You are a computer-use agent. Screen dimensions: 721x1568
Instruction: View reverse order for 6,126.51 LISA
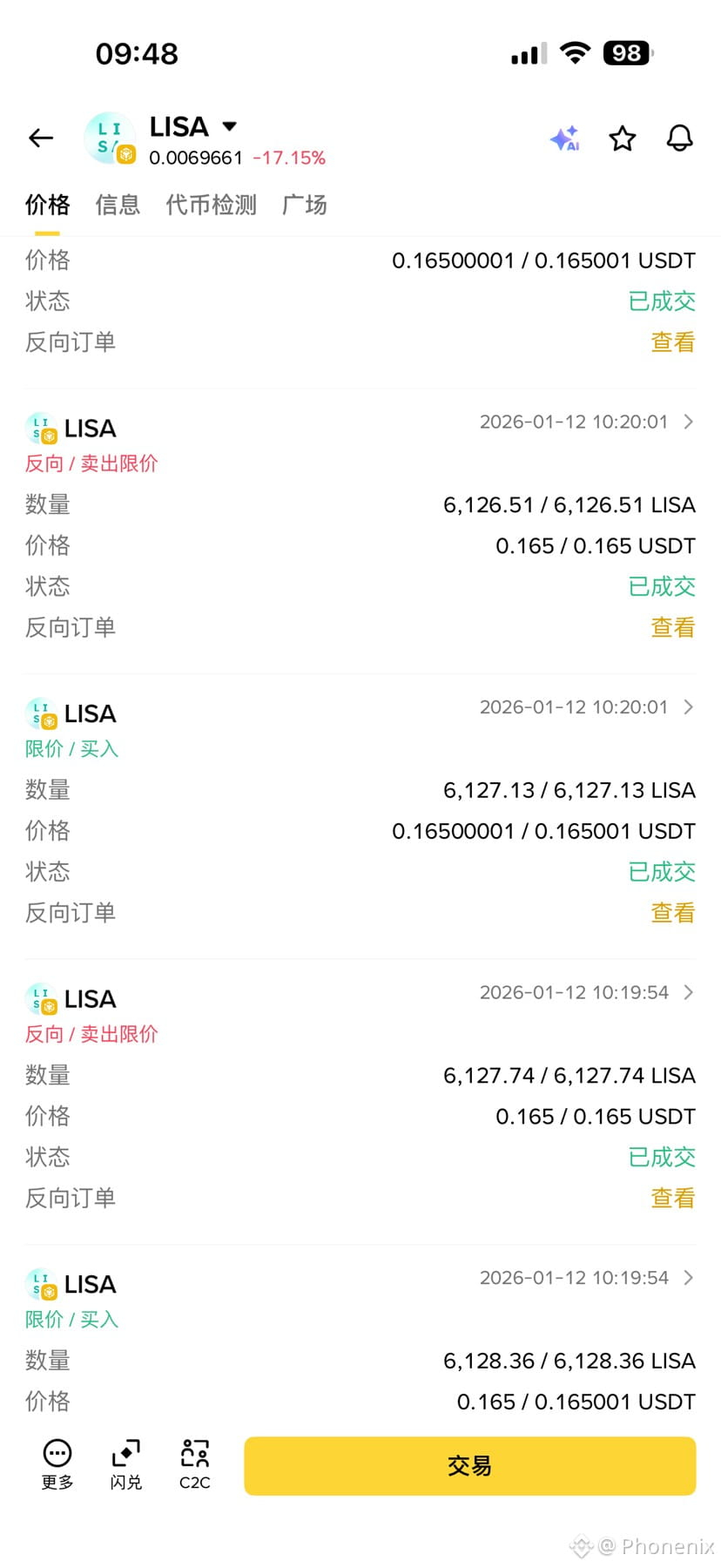[672, 627]
